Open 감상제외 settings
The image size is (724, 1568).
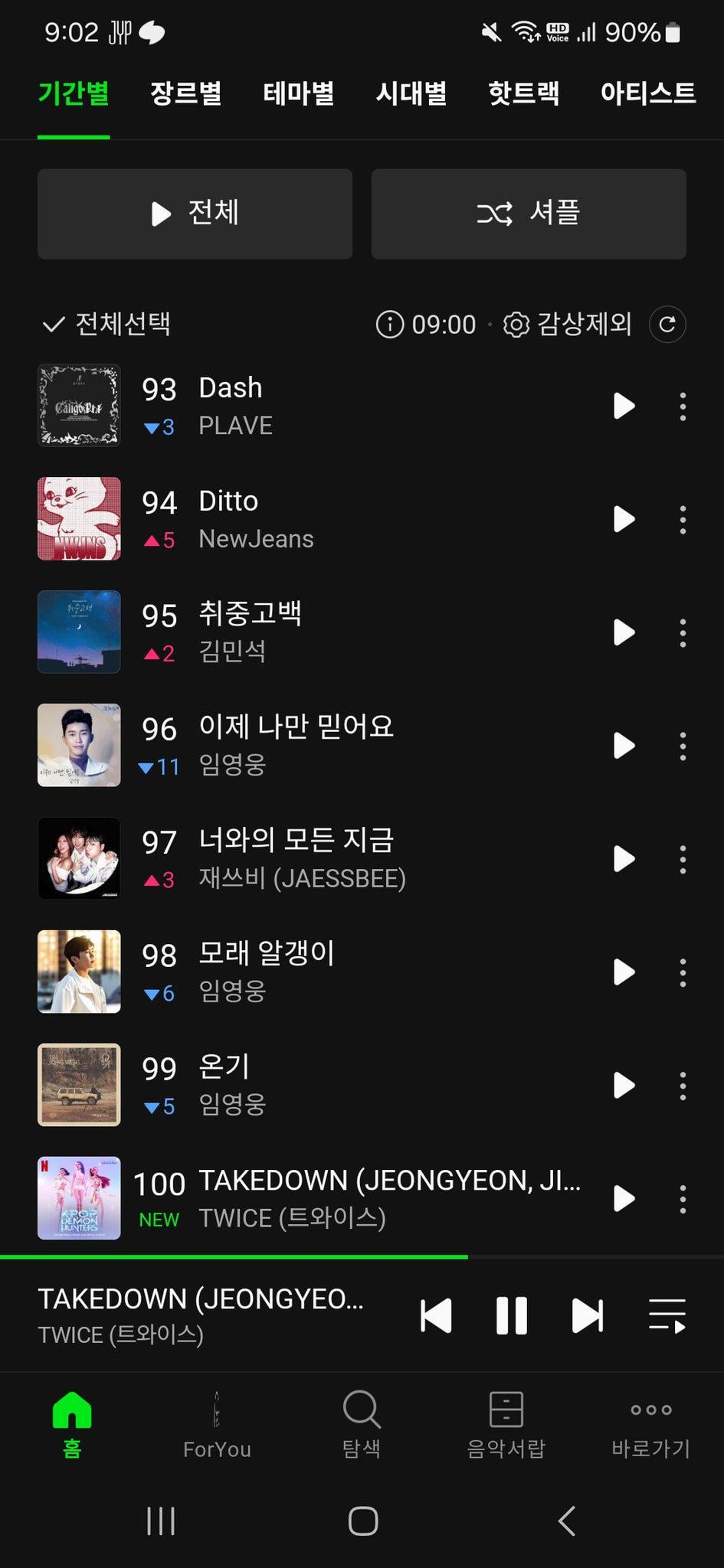[x=568, y=324]
